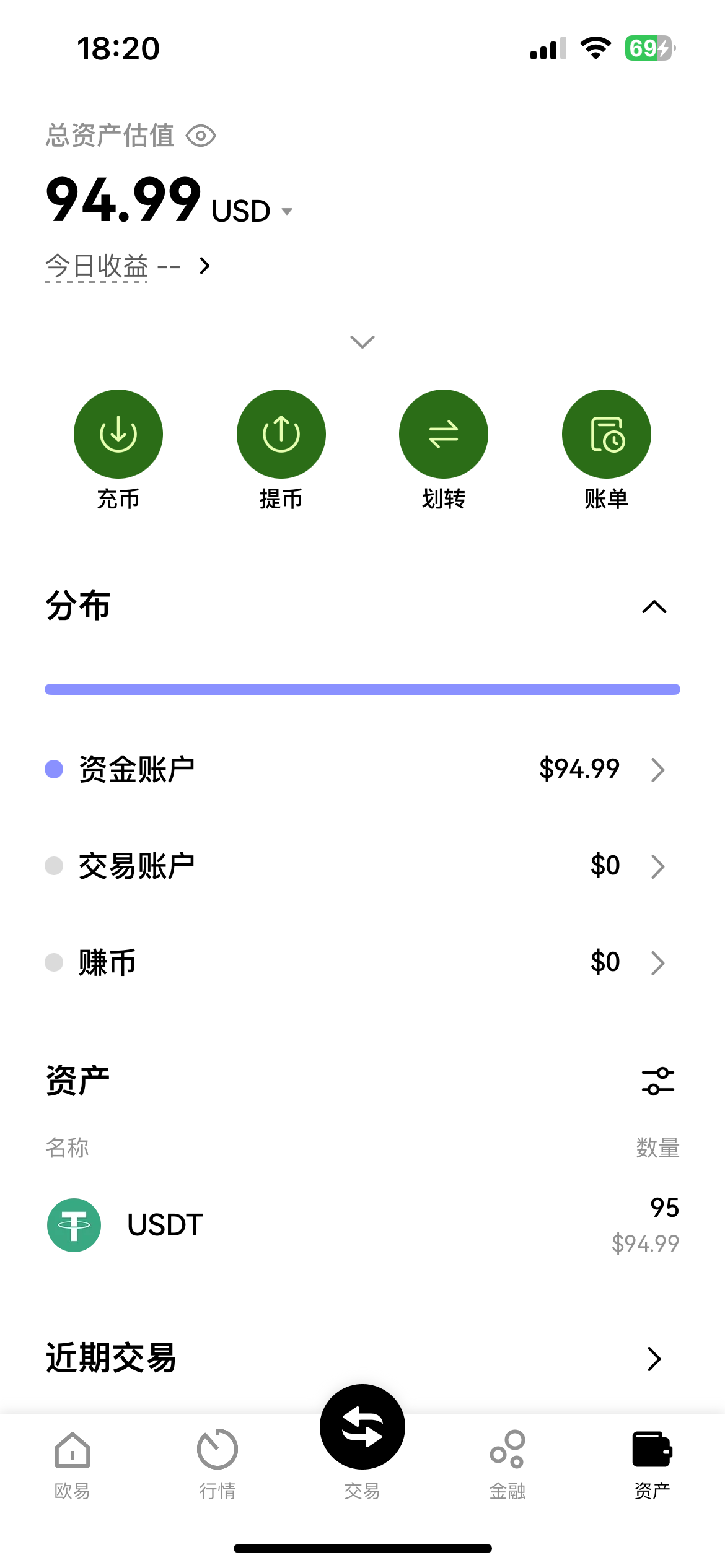725x1568 pixels.
Task: Switch to 金融 finance tab
Action: tap(507, 1464)
